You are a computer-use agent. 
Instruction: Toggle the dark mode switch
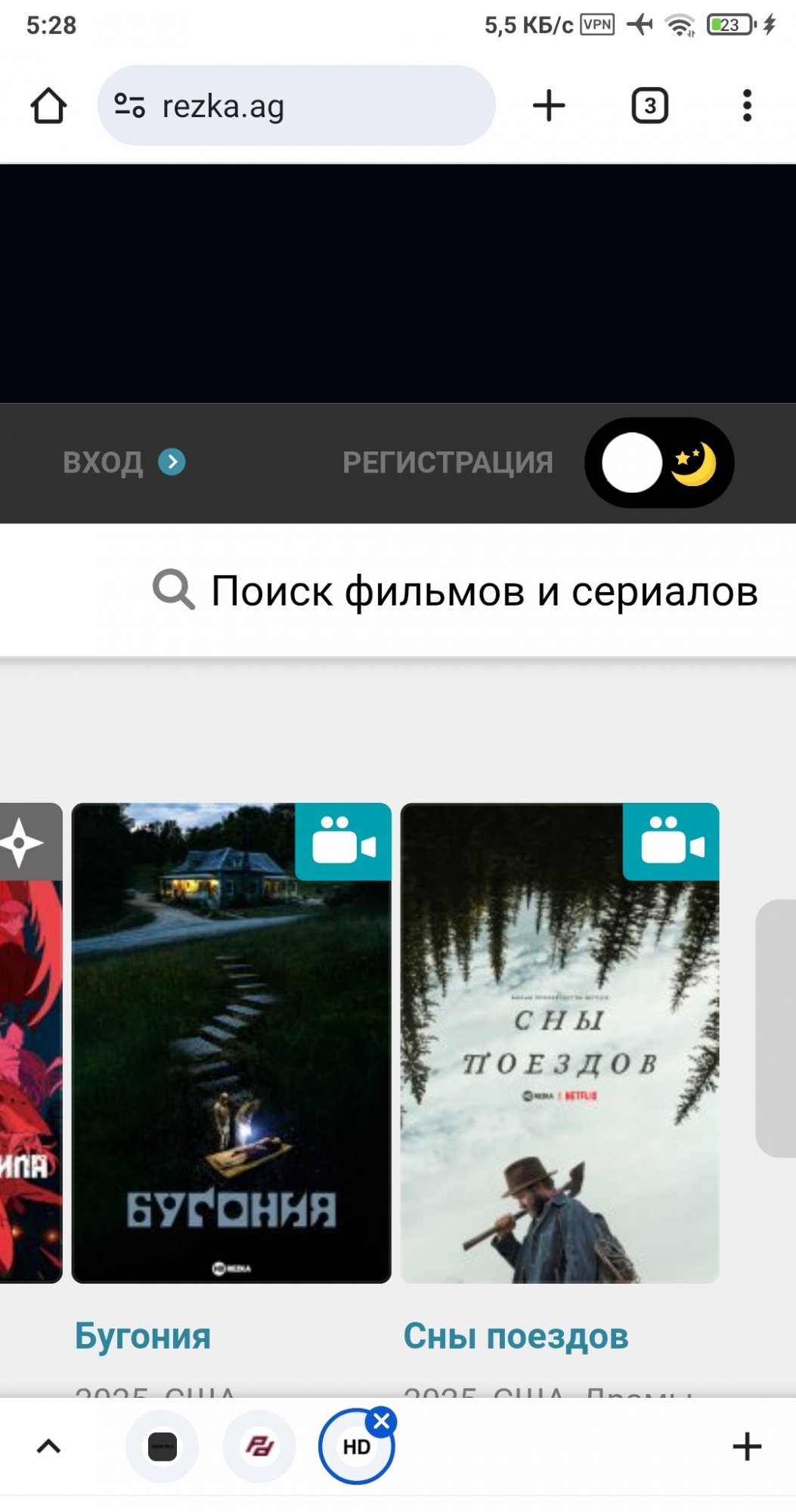tap(658, 463)
